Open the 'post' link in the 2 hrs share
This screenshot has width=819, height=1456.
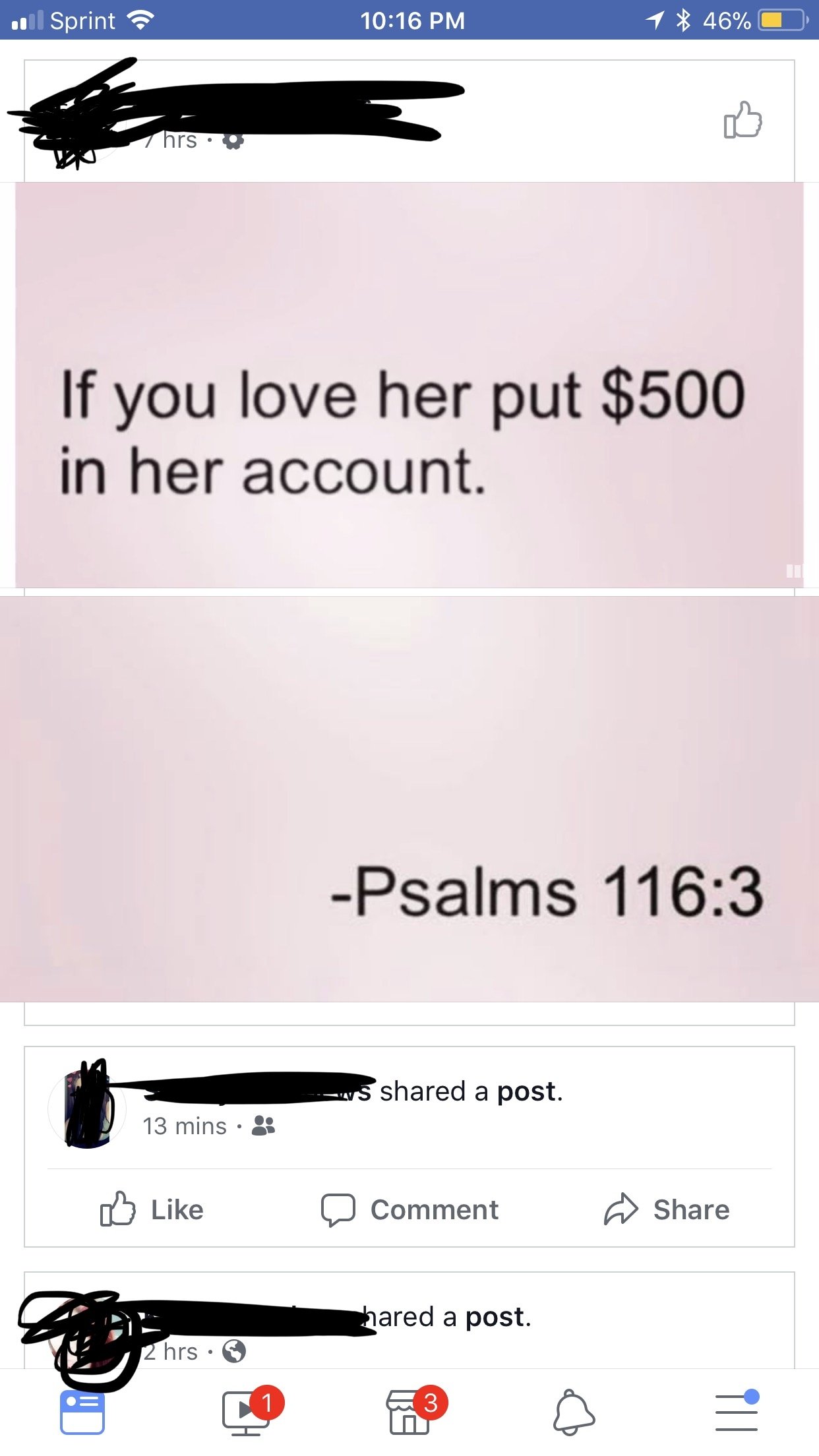[x=494, y=1317]
